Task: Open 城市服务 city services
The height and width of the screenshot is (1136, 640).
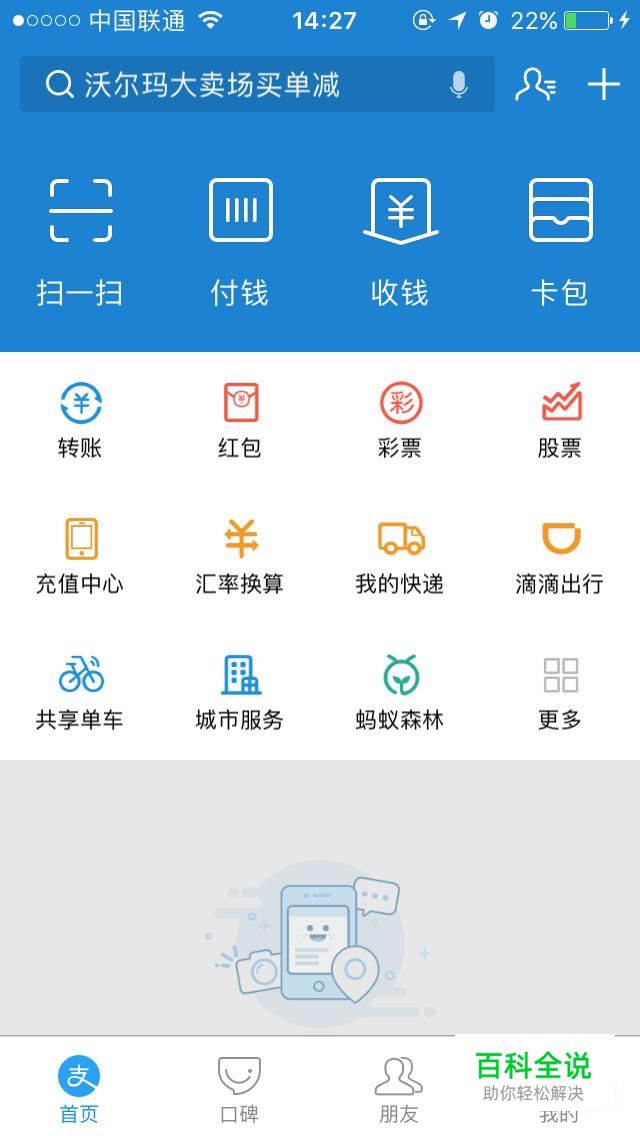Action: coord(240,692)
